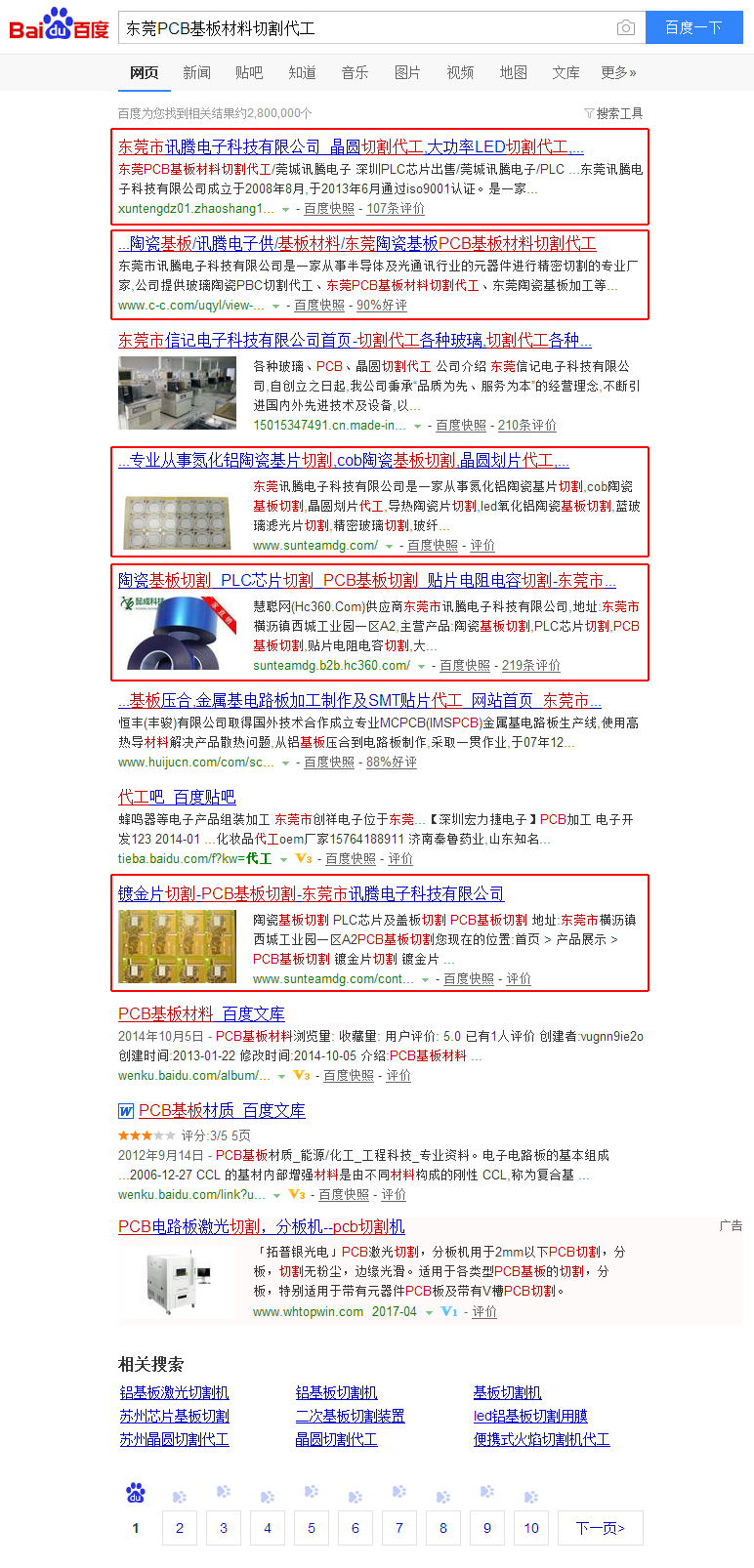
Task: Open the 视频 tab
Action: point(460,72)
